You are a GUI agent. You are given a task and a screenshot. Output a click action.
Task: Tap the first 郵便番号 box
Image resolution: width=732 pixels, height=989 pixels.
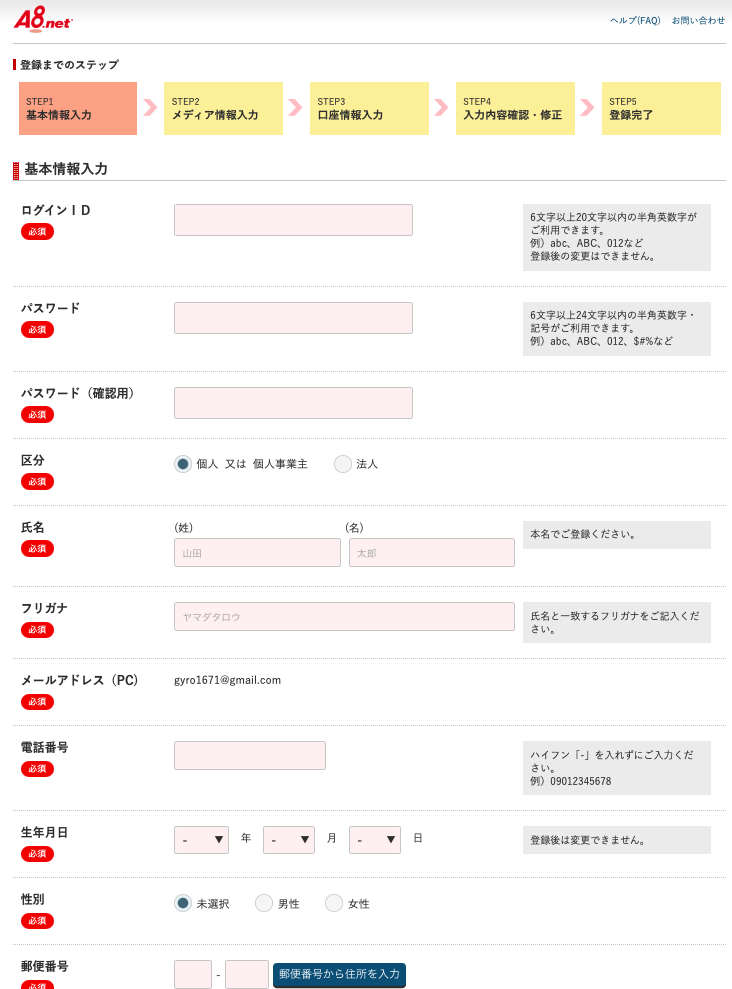pyautogui.click(x=193, y=974)
